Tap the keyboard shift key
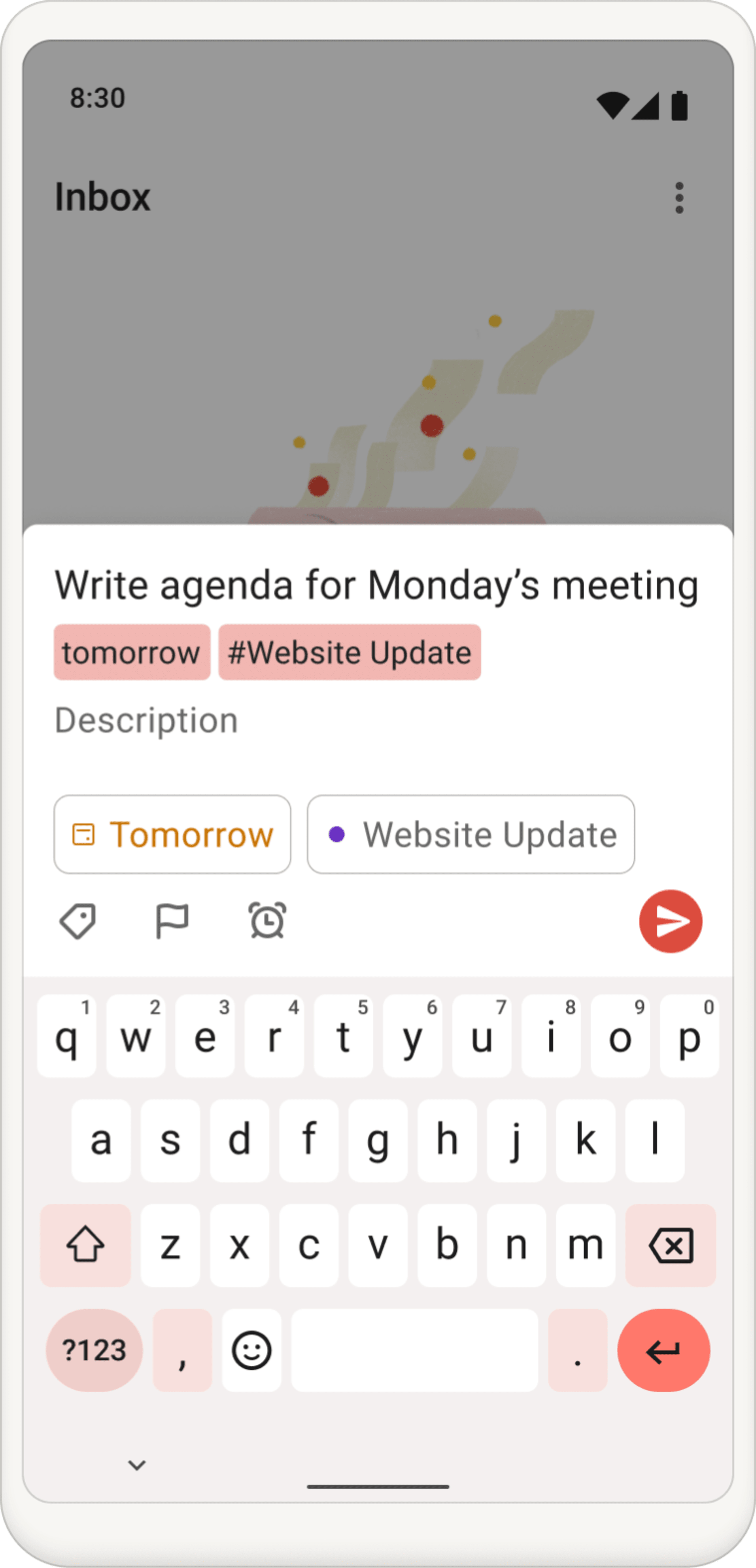Viewport: 756px width, 1568px height. [x=85, y=1245]
